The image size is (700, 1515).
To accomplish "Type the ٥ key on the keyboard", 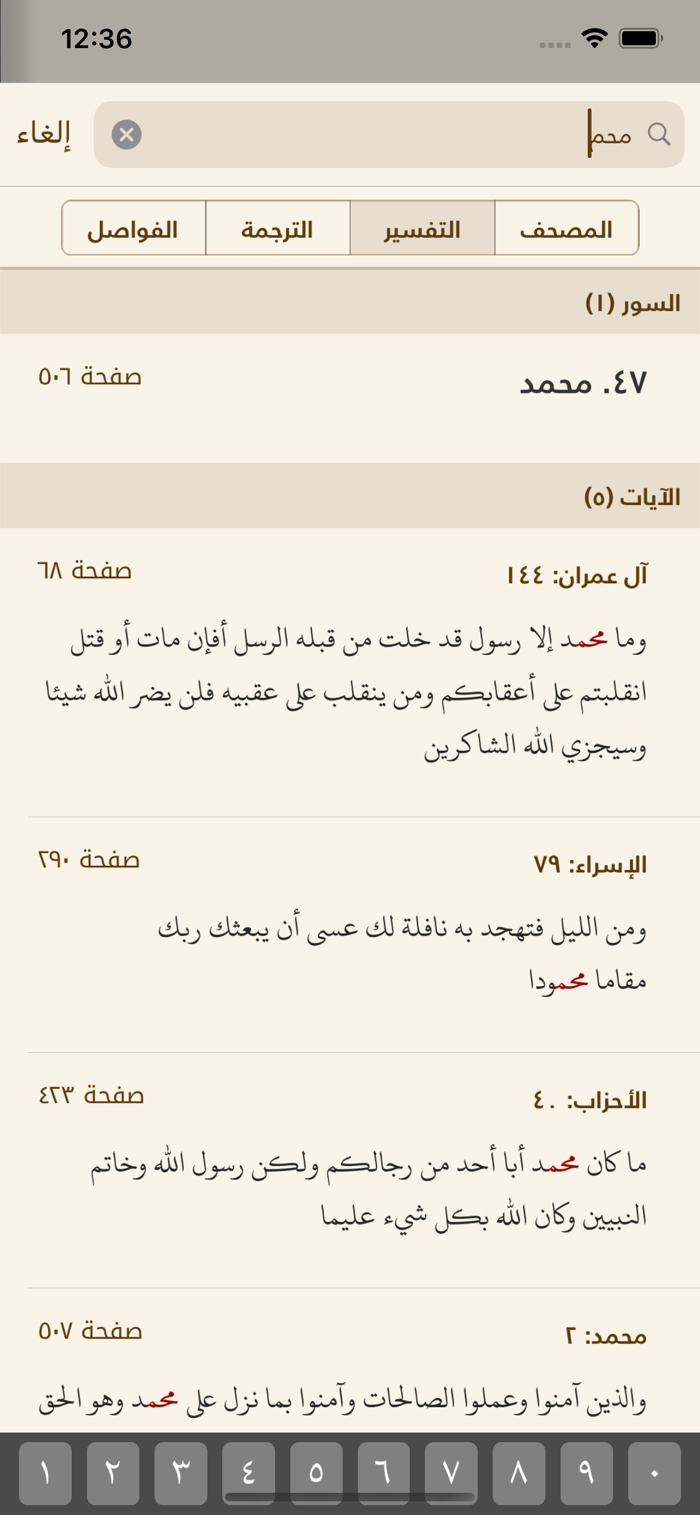I will pyautogui.click(x=316, y=1473).
